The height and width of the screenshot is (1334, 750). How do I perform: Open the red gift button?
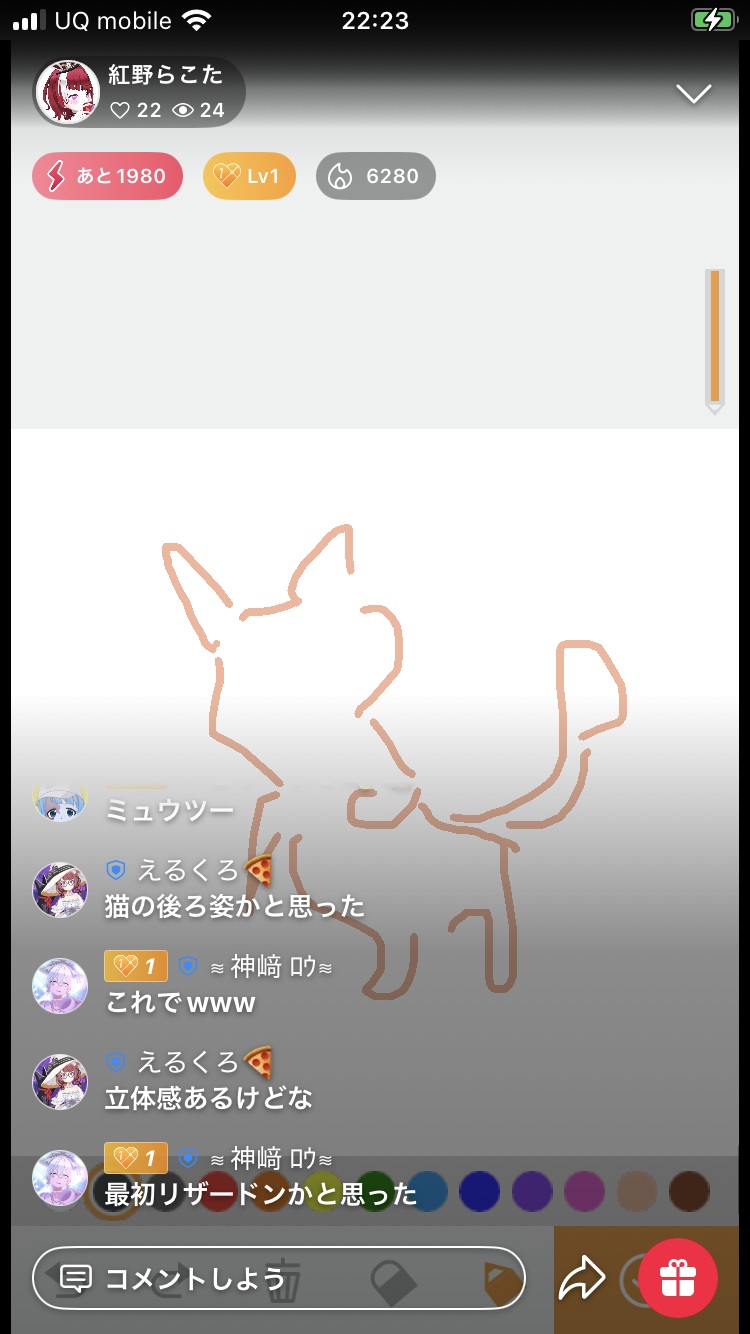677,1277
